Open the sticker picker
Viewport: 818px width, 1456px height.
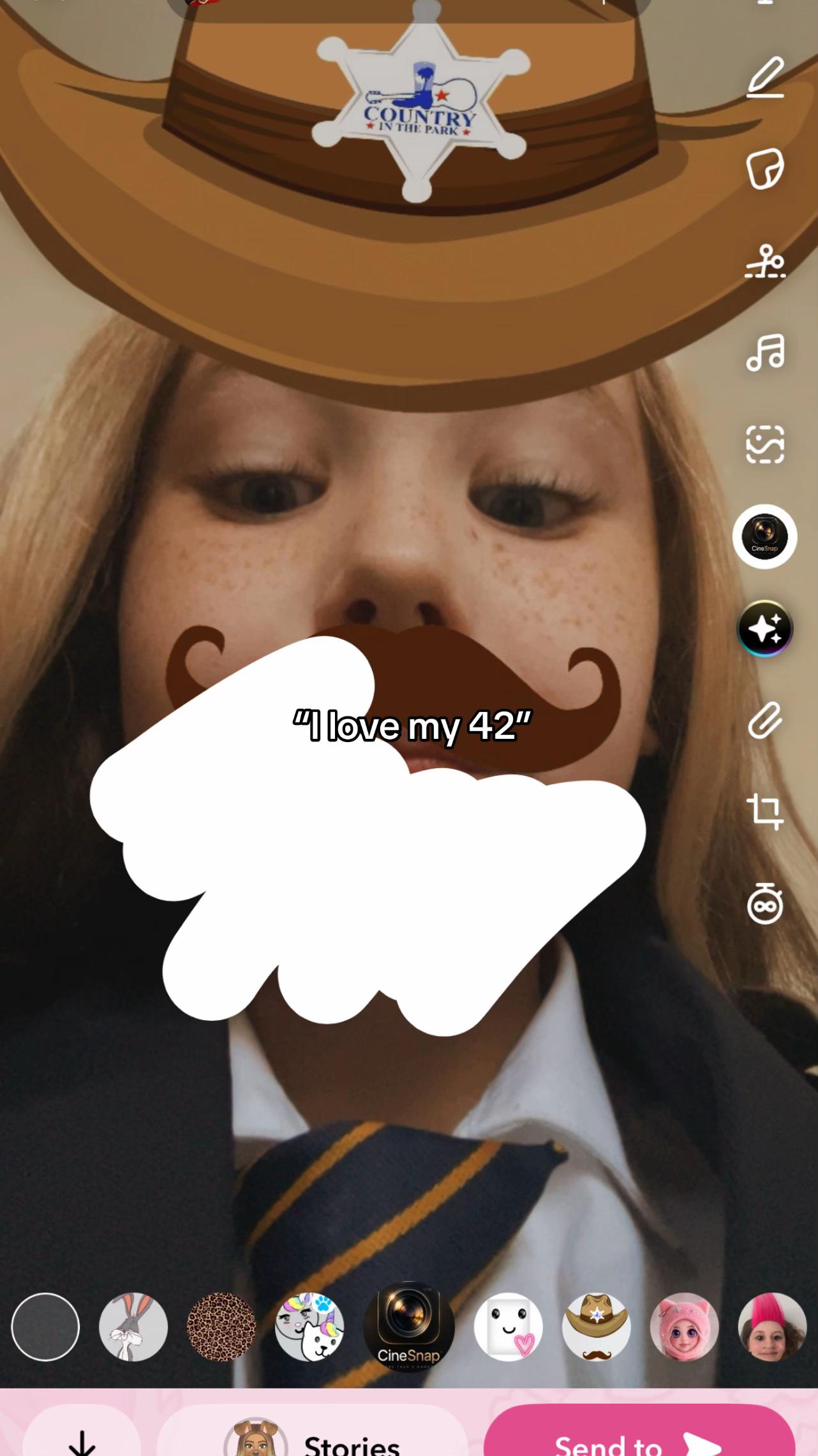click(765, 169)
